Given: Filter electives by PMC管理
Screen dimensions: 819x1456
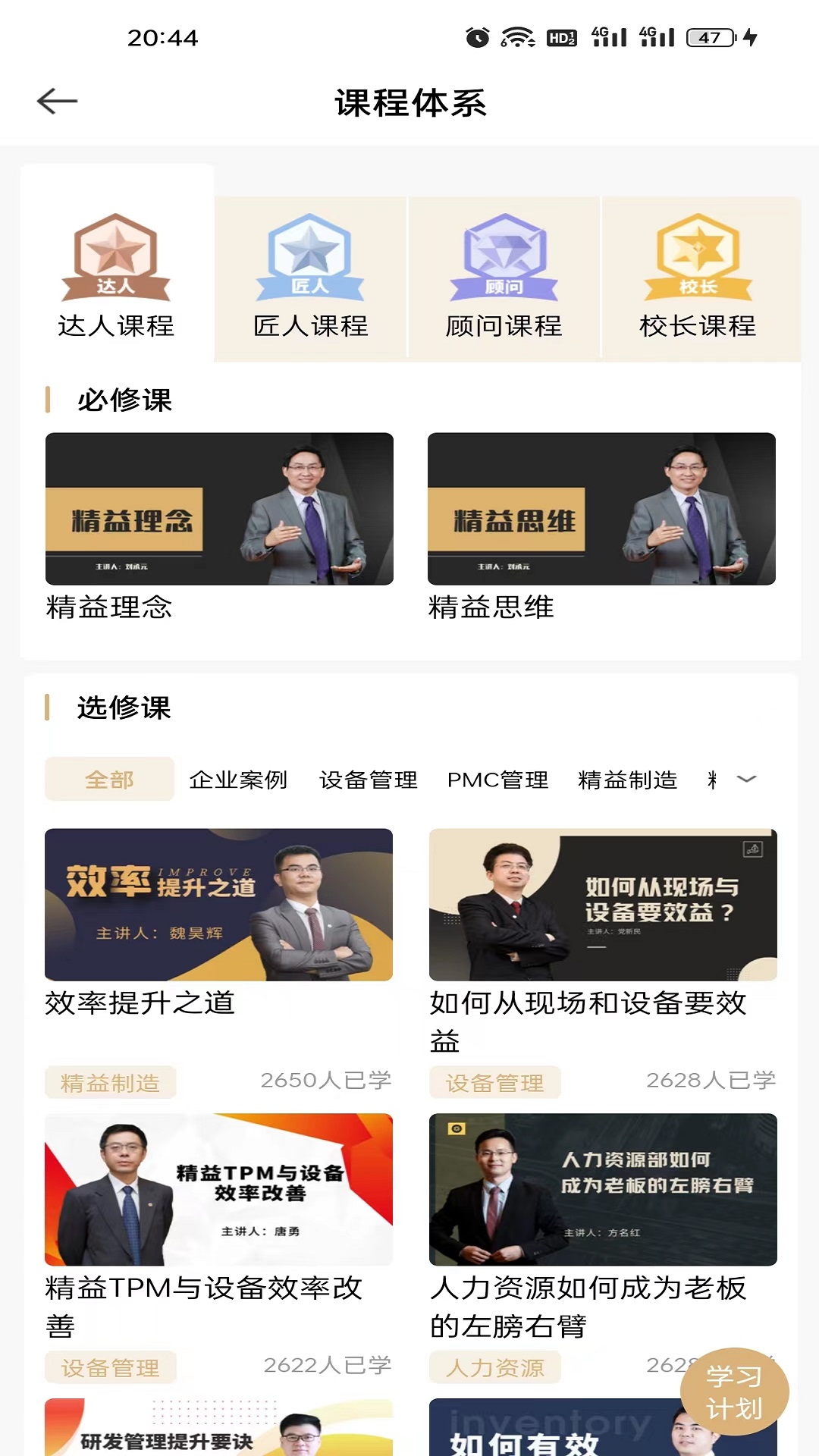Looking at the screenshot, I should click(x=497, y=780).
